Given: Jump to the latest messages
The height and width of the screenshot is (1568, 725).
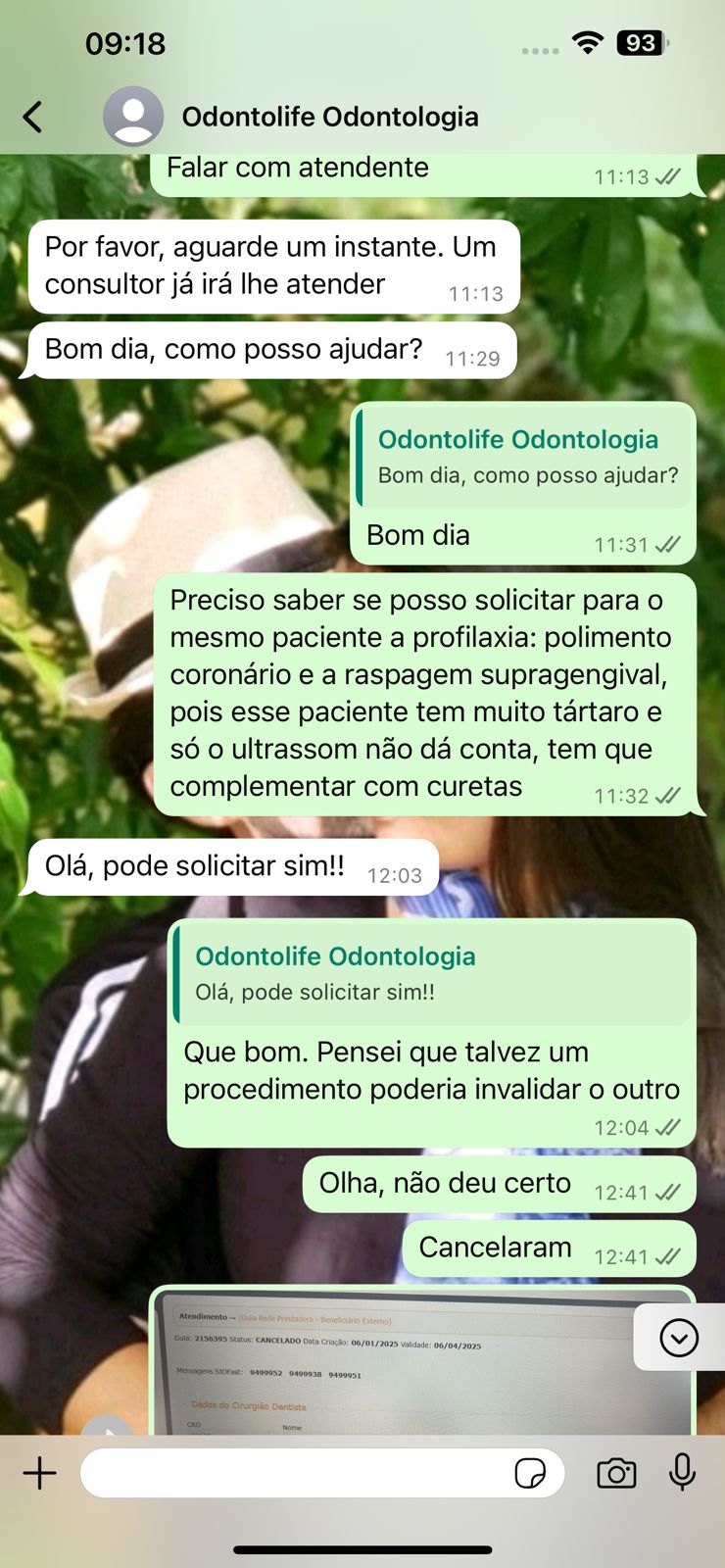Looking at the screenshot, I should point(678,1338).
